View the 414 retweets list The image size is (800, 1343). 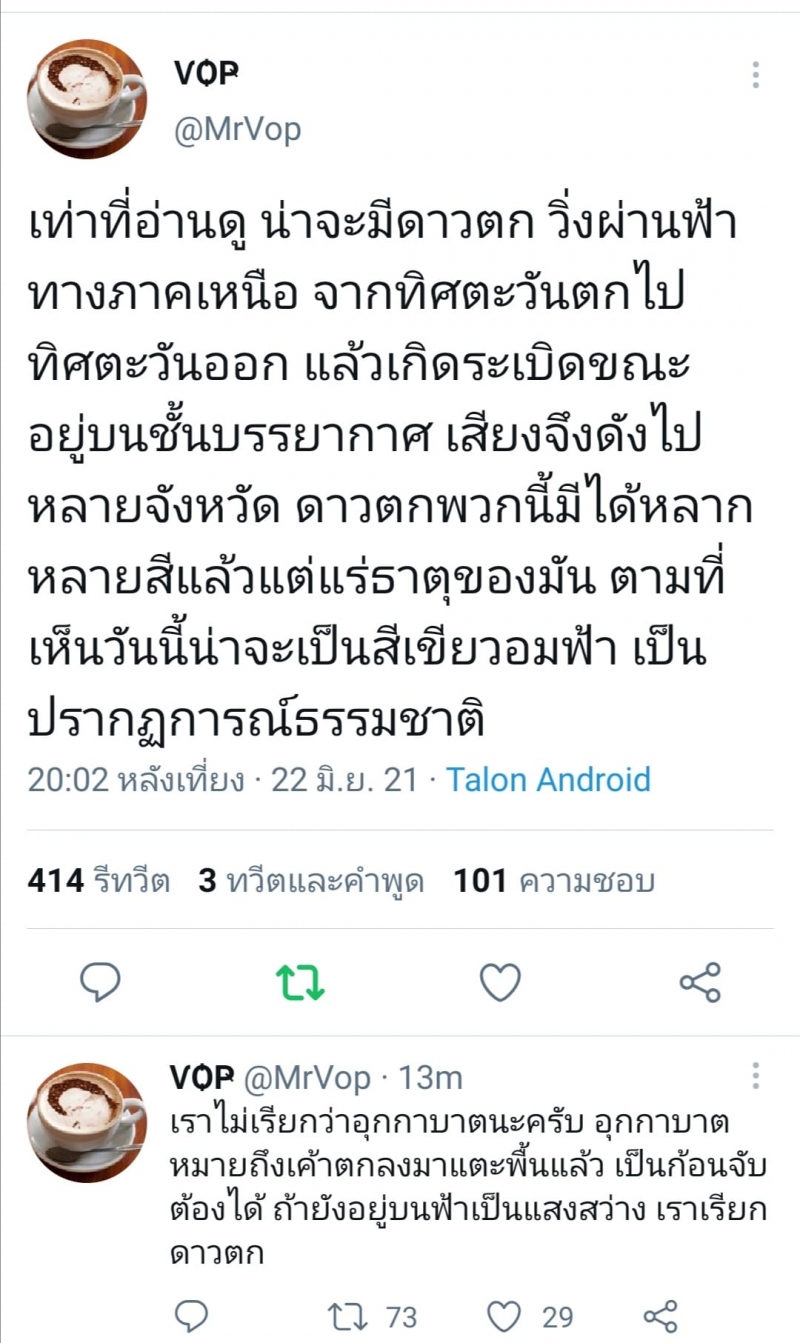pyautogui.click(x=98, y=881)
